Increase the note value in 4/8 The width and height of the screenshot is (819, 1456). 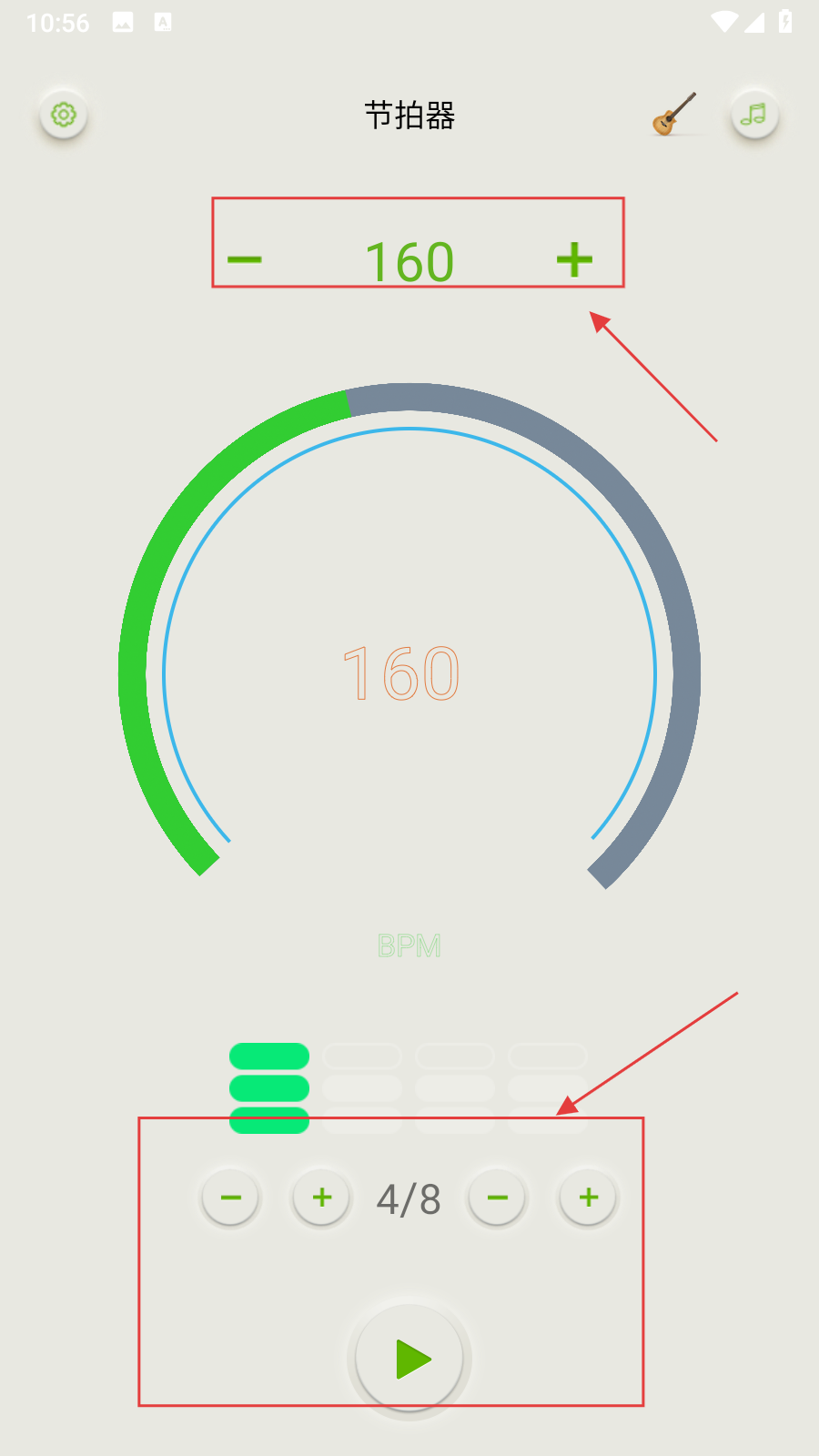[588, 1198]
